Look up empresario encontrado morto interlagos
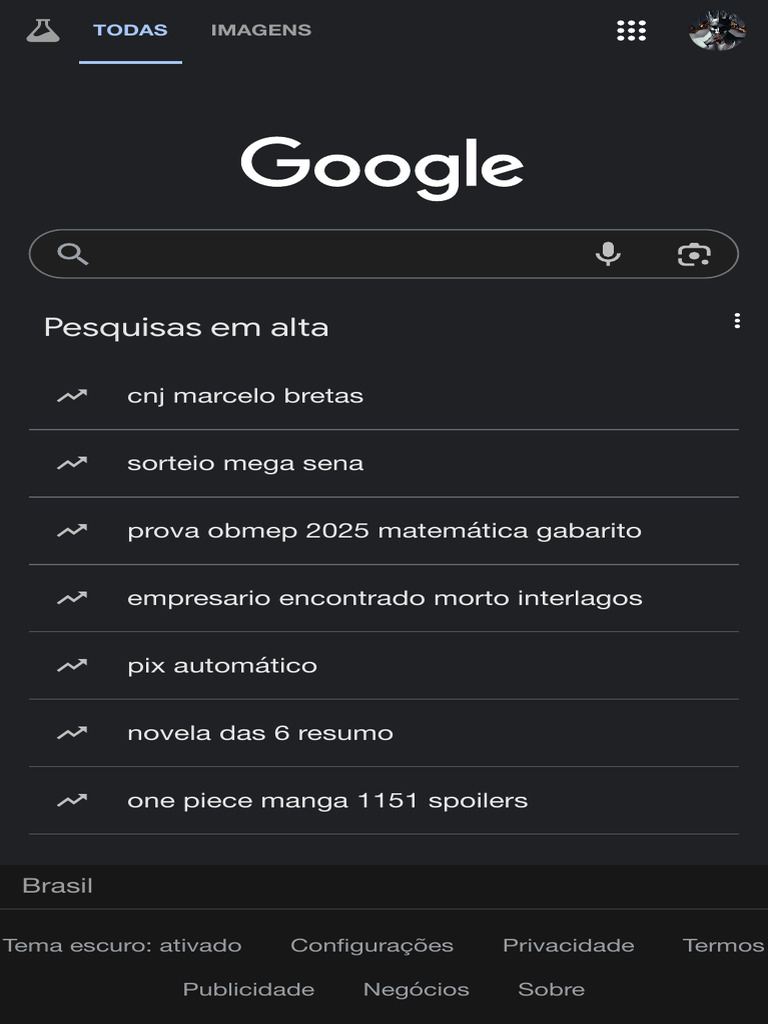The height and width of the screenshot is (1024, 768). coord(384,598)
